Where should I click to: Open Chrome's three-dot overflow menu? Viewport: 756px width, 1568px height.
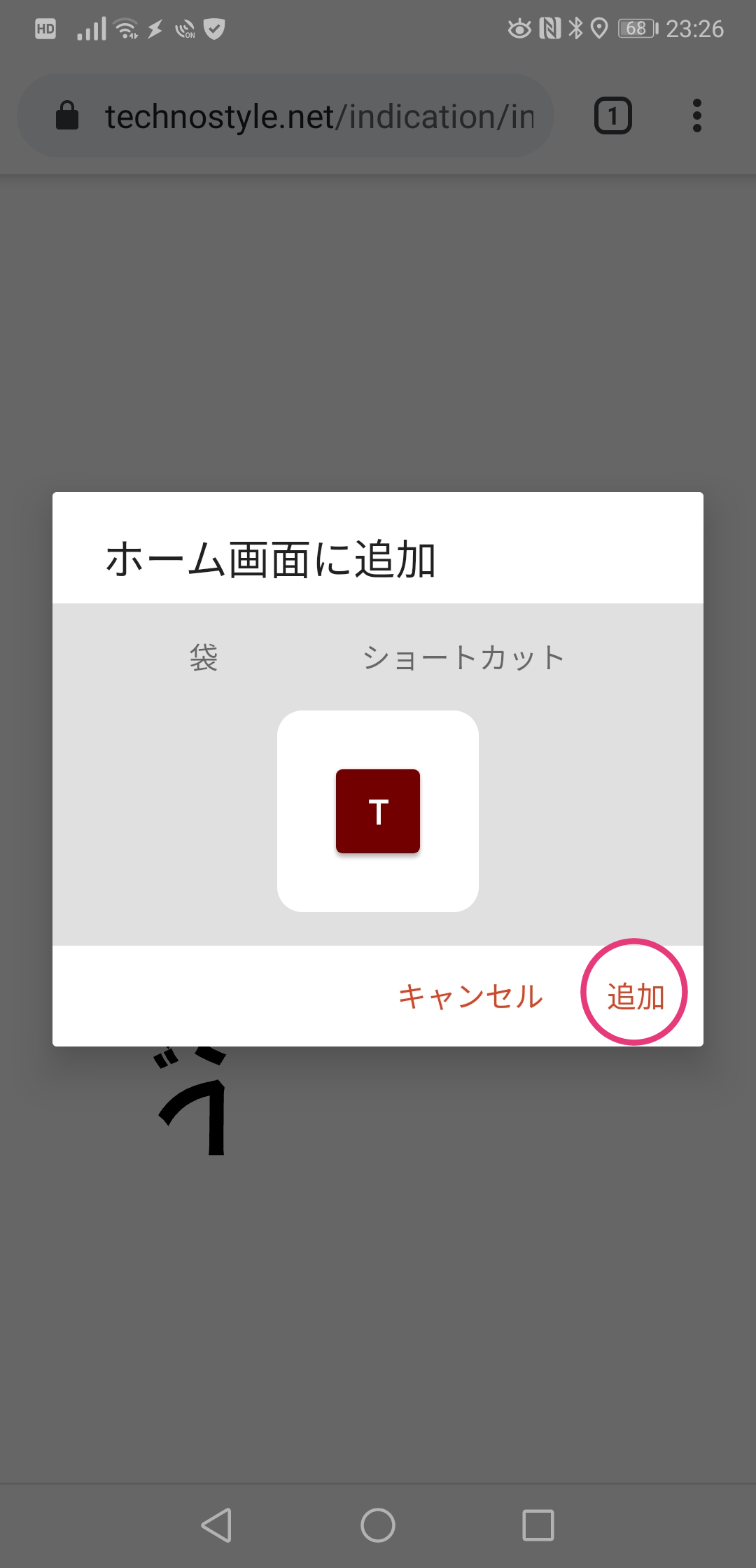coord(696,116)
